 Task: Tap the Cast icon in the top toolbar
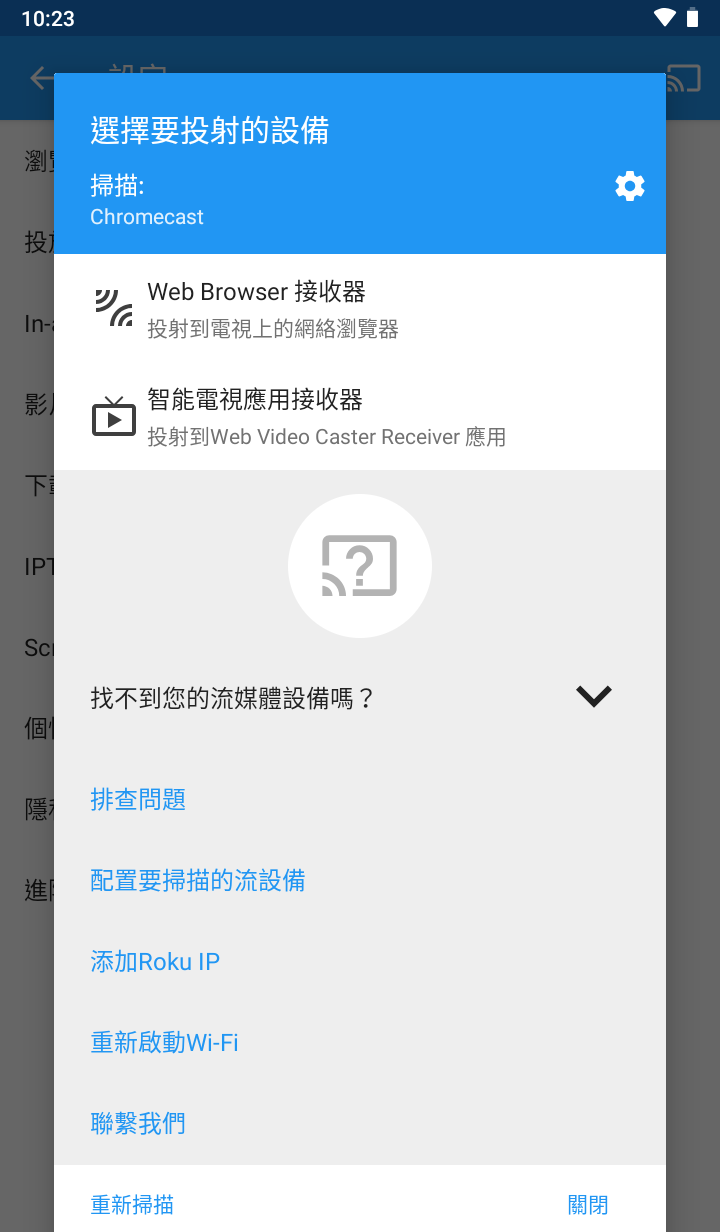[682, 78]
